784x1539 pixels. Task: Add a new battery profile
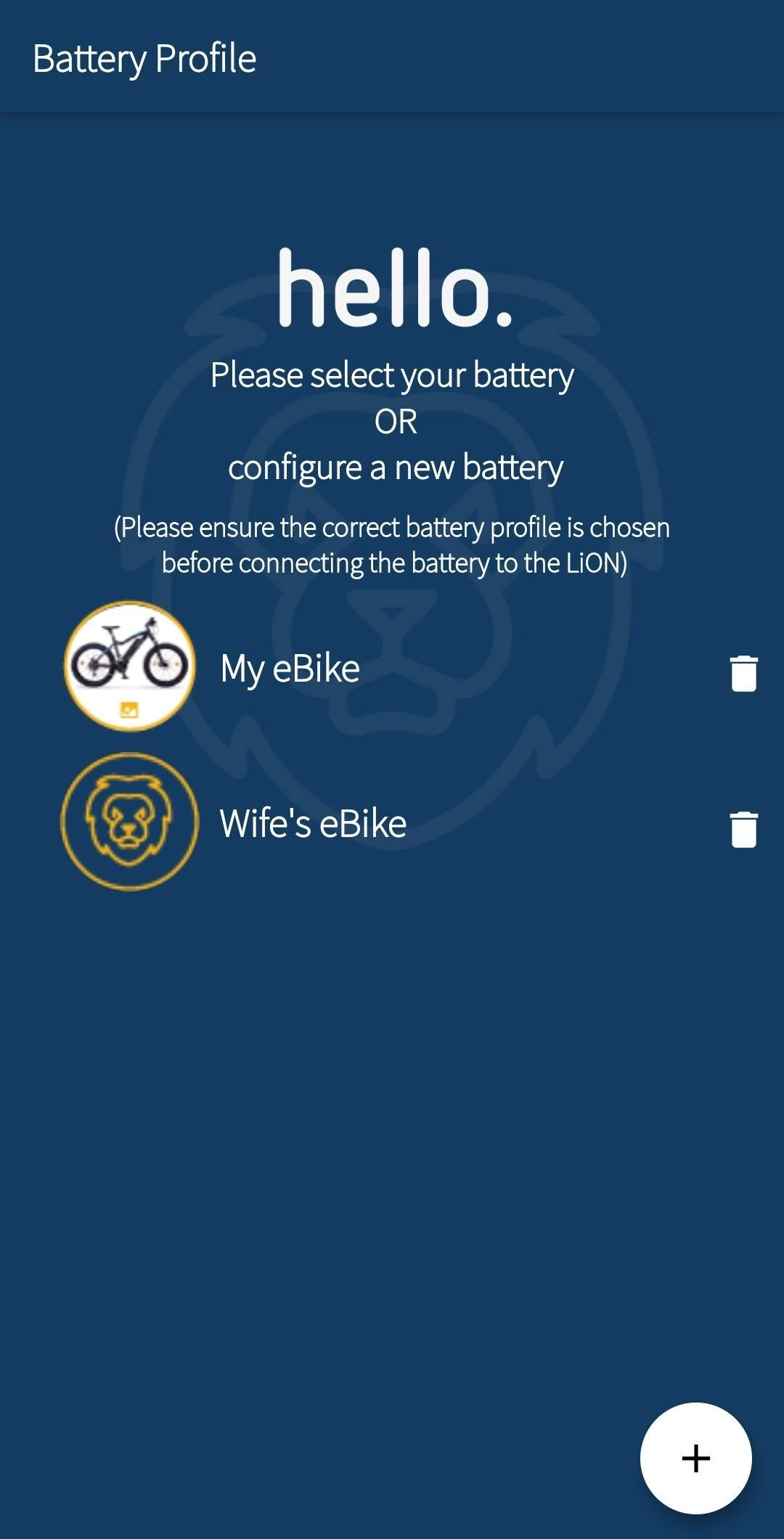(695, 1458)
